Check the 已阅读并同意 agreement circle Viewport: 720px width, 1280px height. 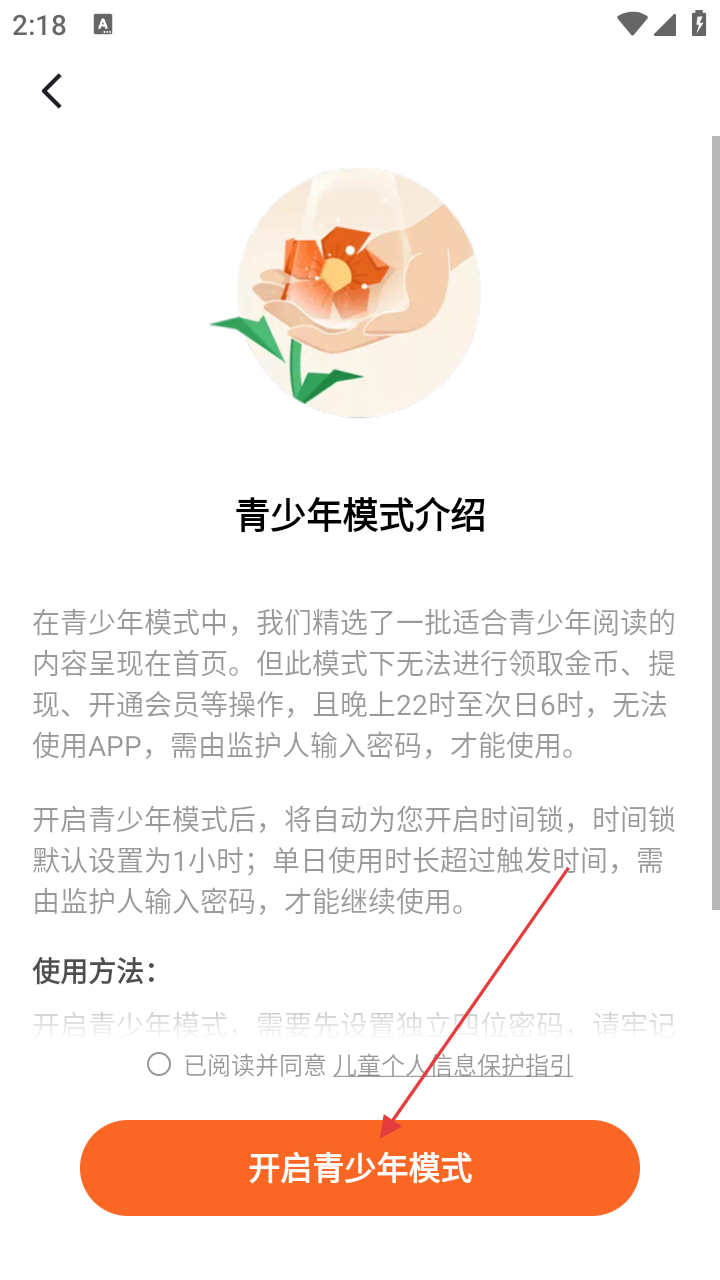[159, 1064]
